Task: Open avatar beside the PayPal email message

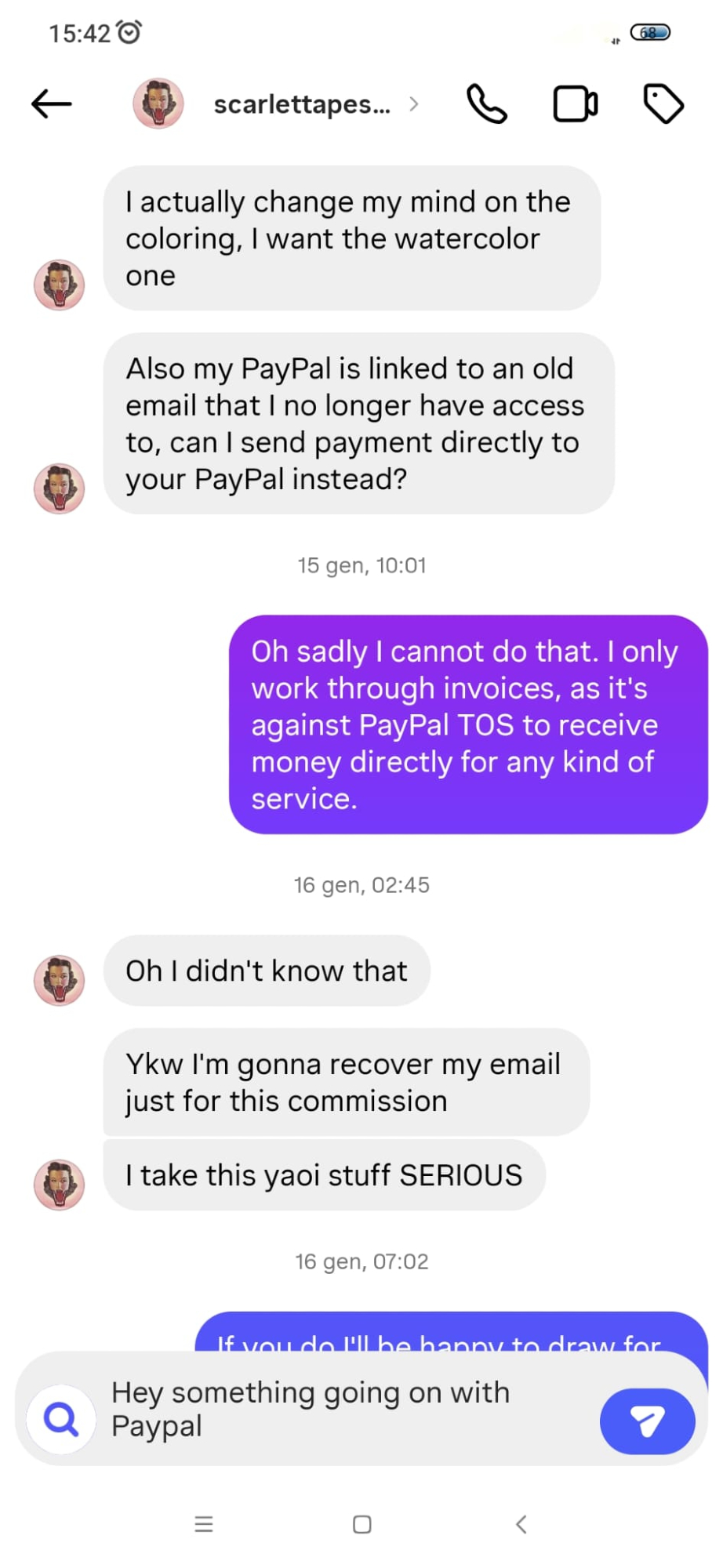Action: point(59,488)
